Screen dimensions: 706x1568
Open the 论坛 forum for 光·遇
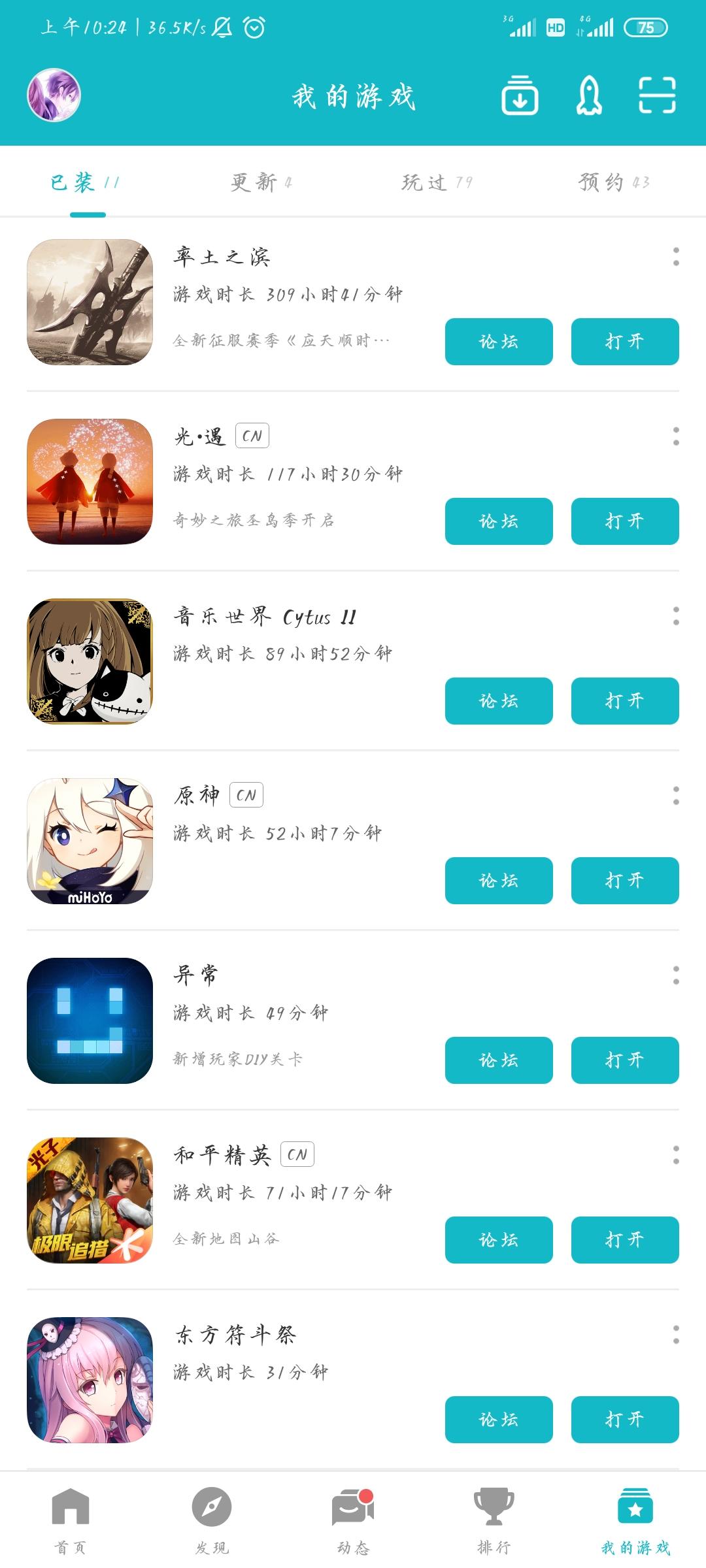tap(499, 521)
